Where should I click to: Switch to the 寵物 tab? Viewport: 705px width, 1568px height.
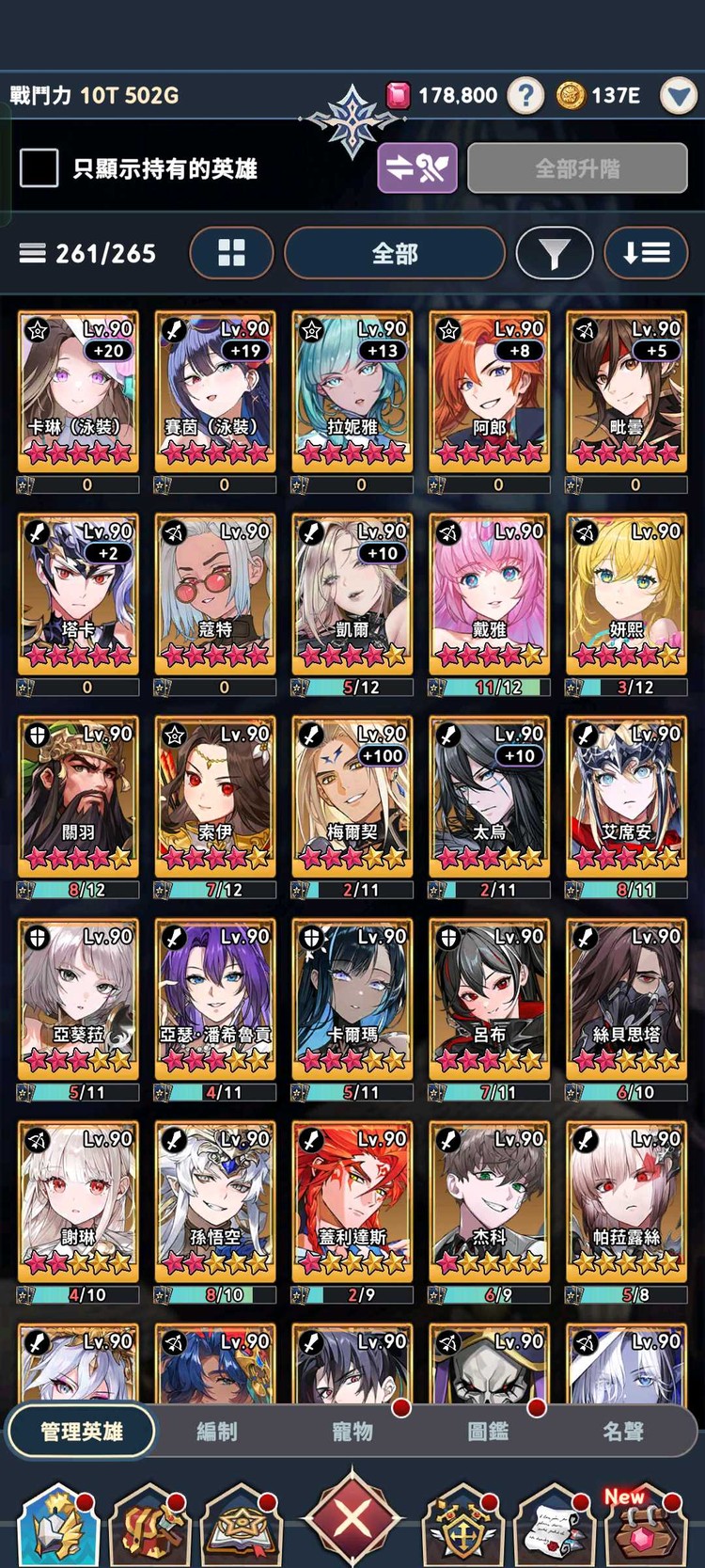352,1432
